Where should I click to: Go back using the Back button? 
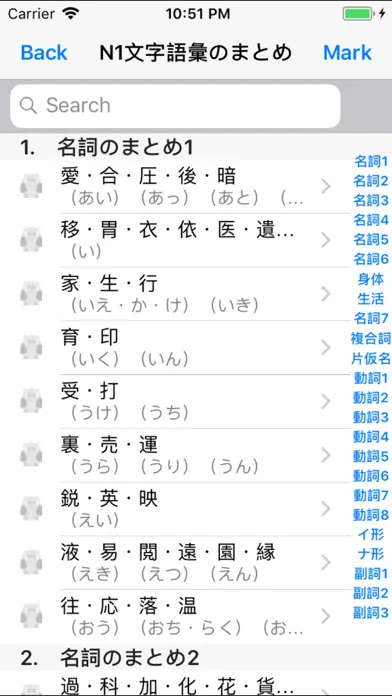pos(44,53)
